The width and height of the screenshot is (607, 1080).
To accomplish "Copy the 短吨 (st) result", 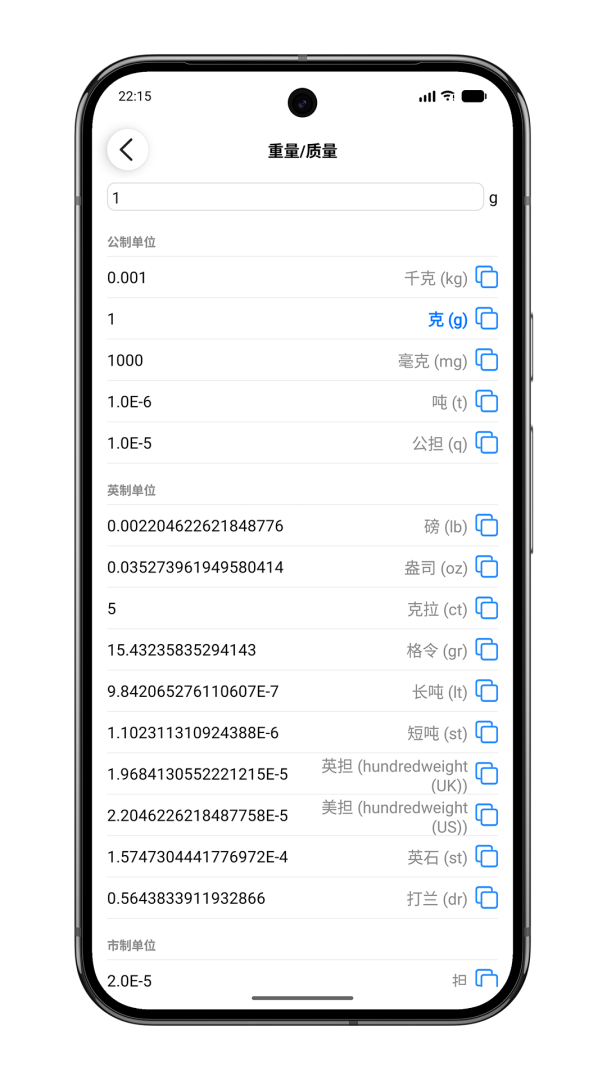I will (x=486, y=733).
